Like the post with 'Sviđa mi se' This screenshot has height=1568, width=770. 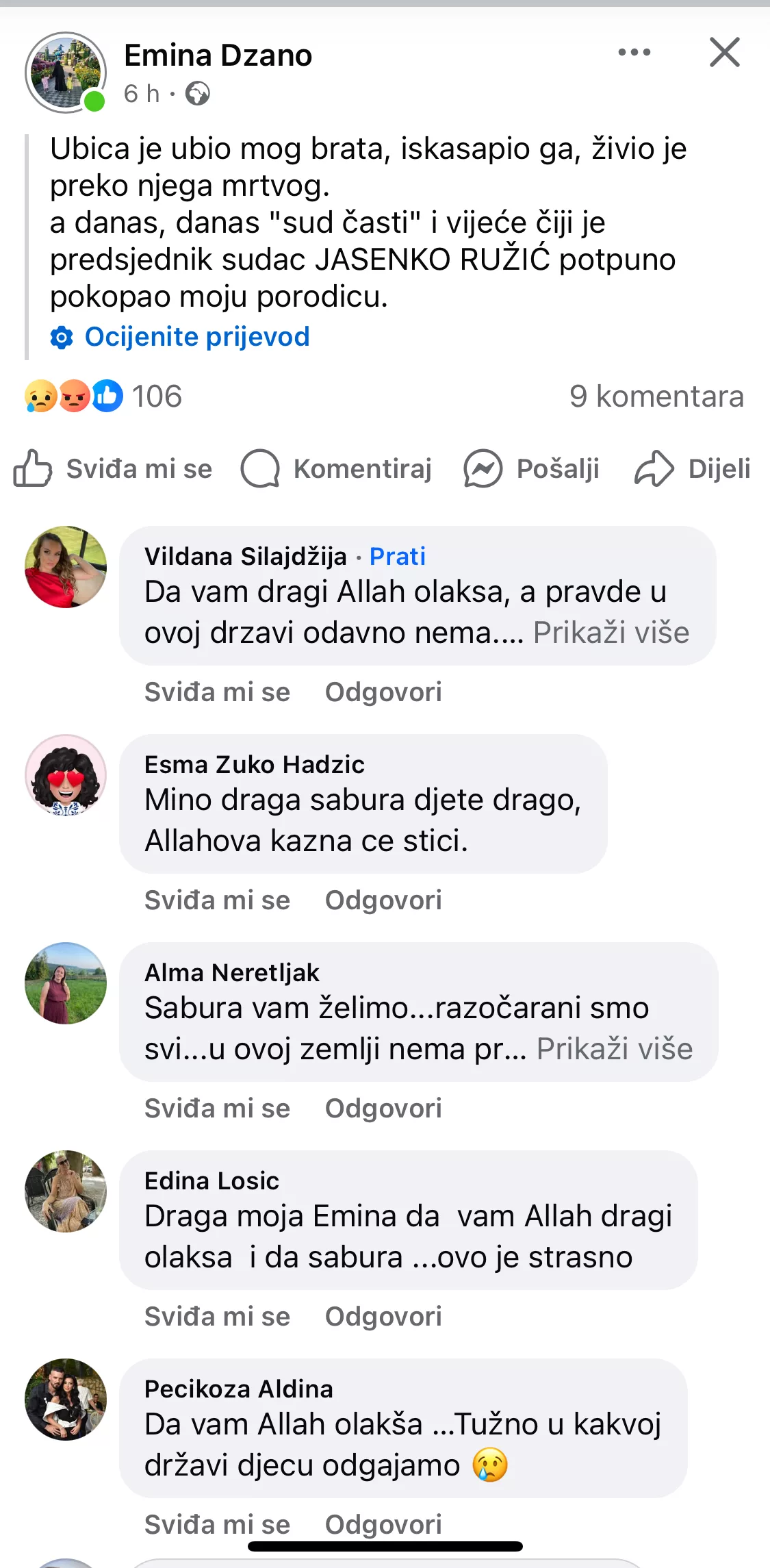(x=114, y=469)
